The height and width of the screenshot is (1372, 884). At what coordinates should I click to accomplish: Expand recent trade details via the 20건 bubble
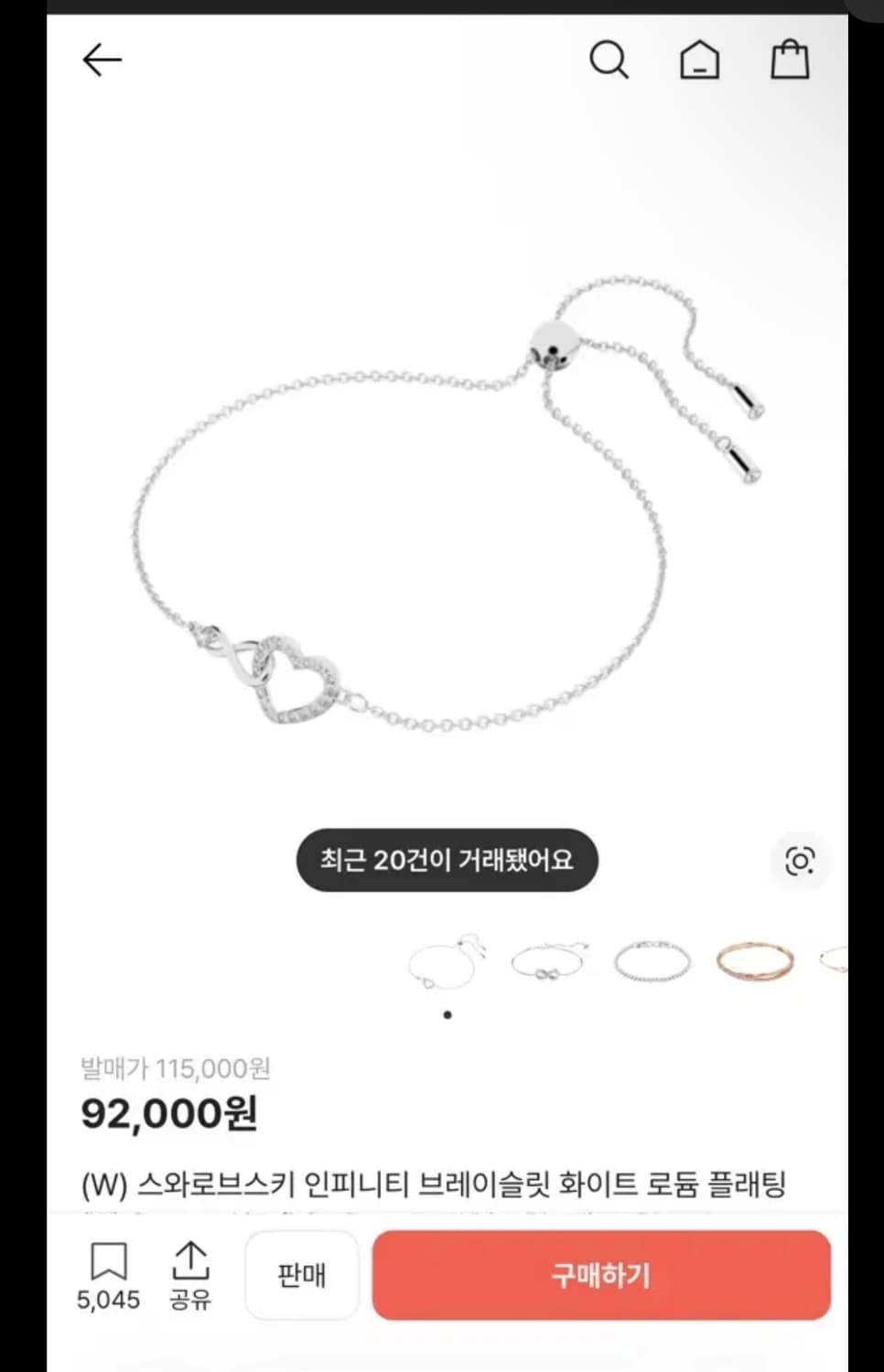(x=447, y=860)
